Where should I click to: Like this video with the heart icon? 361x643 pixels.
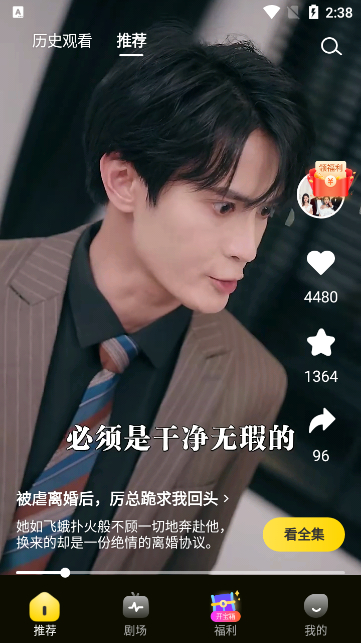(x=321, y=262)
